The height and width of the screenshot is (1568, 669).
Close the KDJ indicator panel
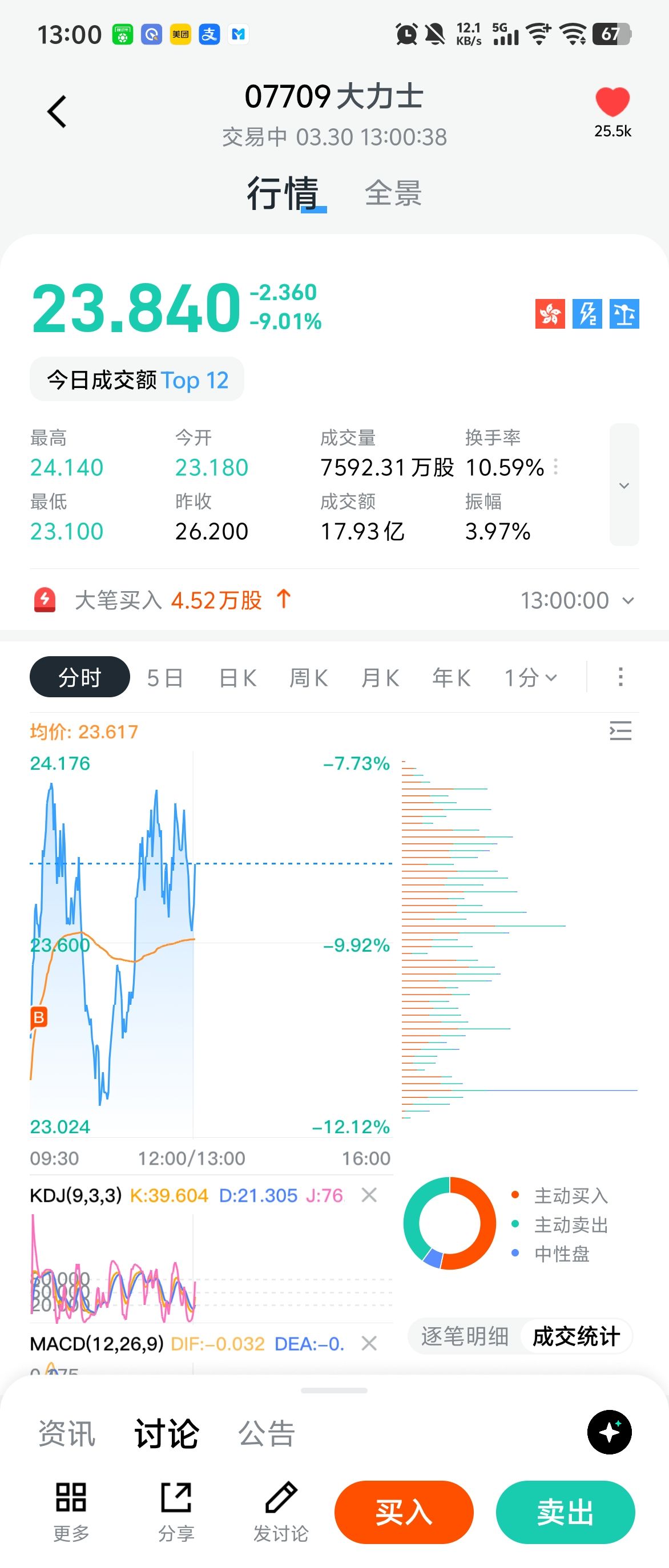point(369,1195)
